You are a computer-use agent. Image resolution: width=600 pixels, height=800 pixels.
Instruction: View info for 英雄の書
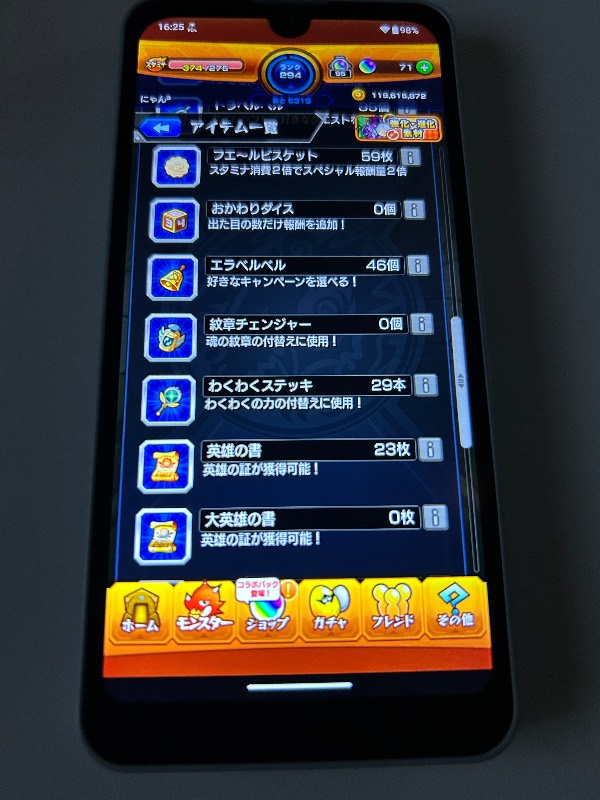click(x=430, y=449)
